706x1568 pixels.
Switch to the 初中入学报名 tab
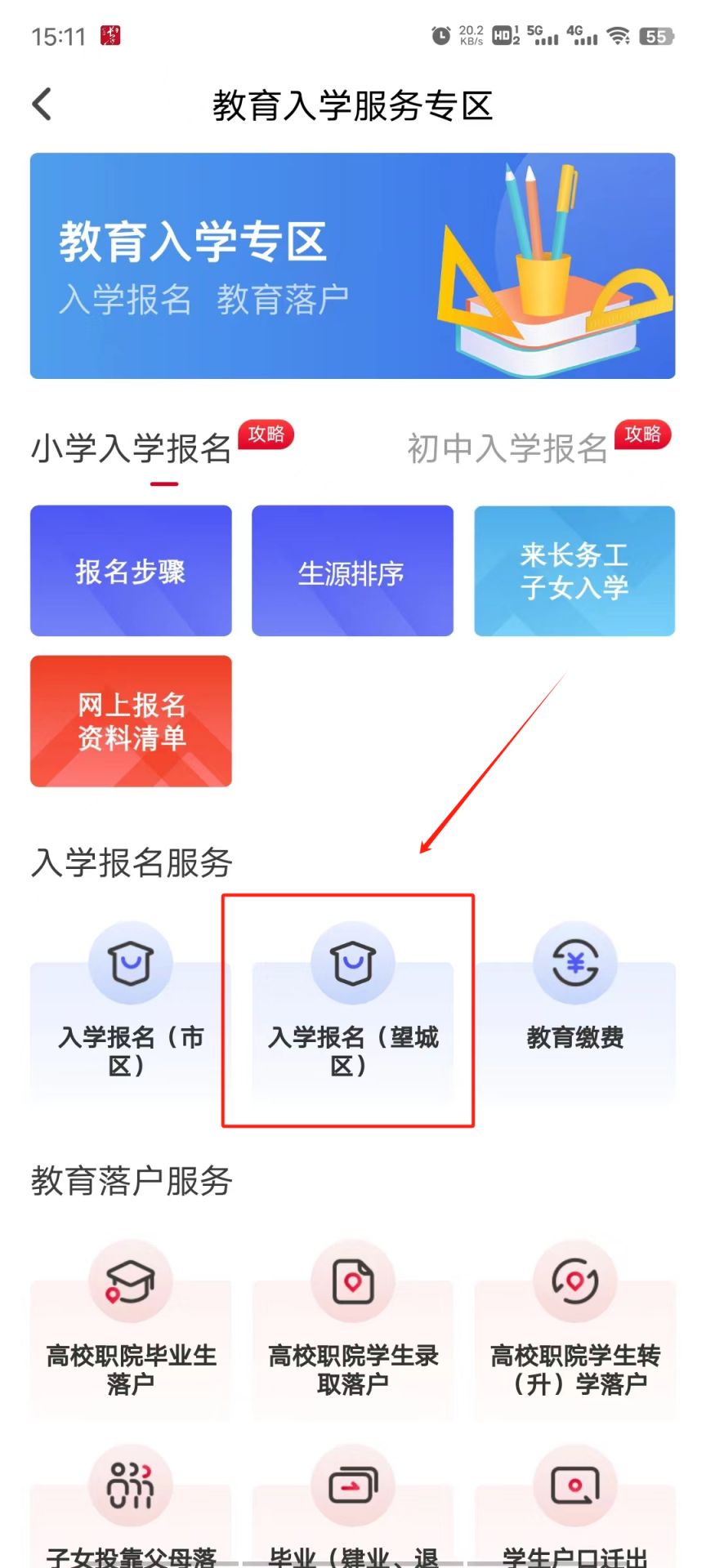(x=507, y=449)
